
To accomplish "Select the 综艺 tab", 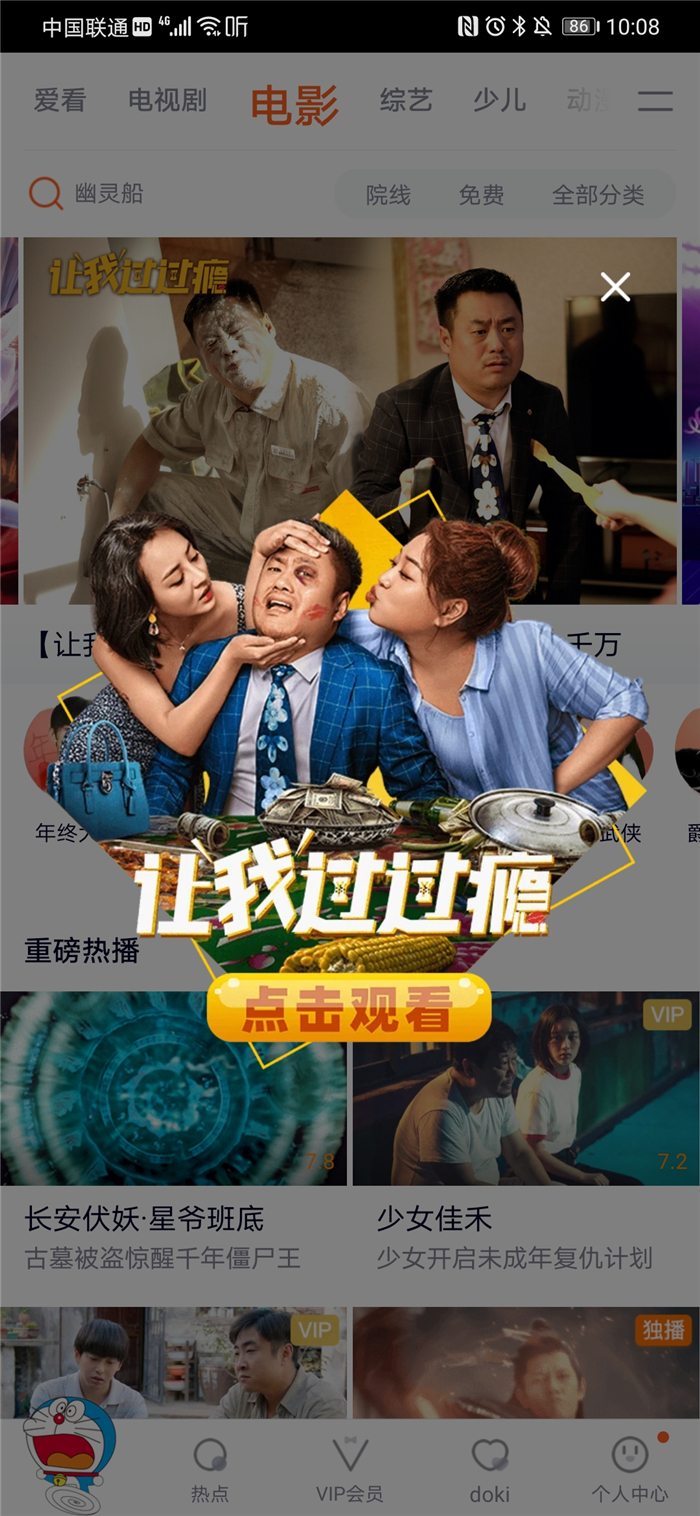I will click(406, 101).
